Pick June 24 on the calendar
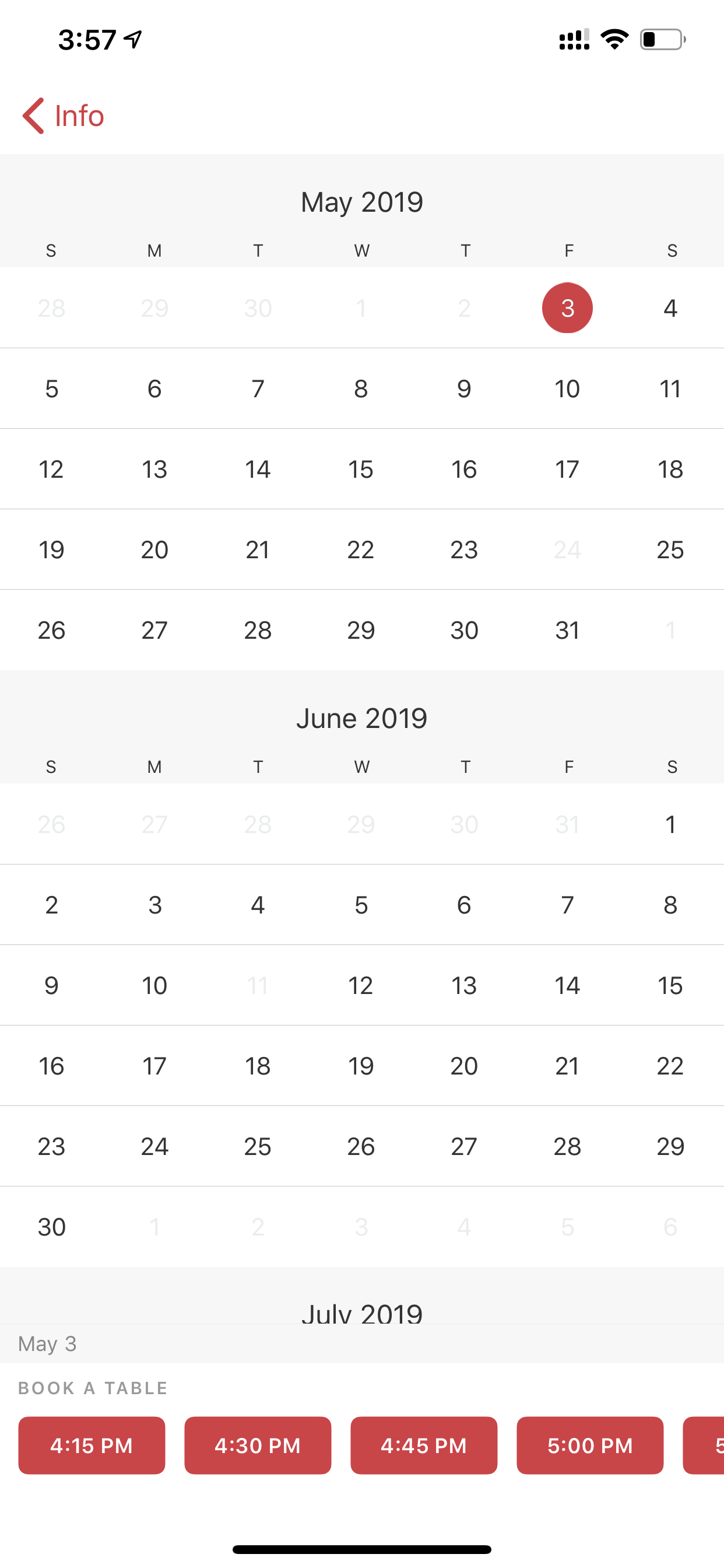This screenshot has height=1568, width=724. click(154, 1146)
